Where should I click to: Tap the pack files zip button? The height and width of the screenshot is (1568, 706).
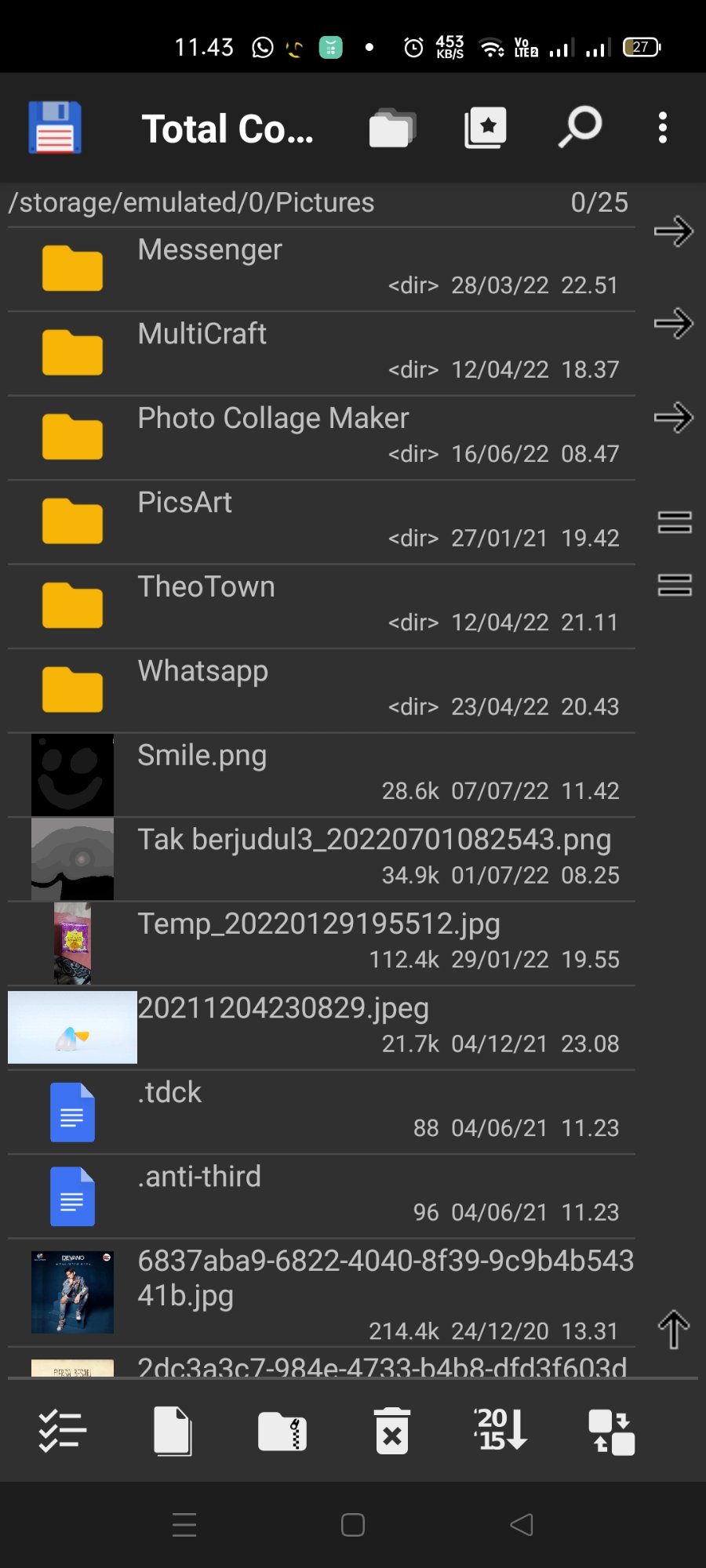282,1432
